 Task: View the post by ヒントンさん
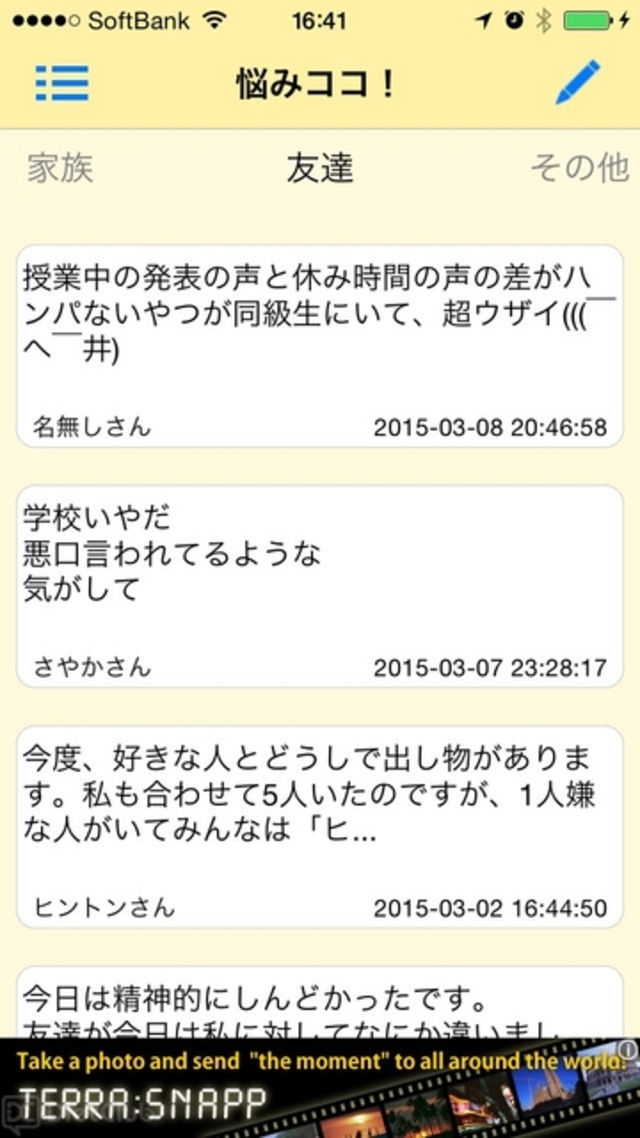(x=320, y=827)
